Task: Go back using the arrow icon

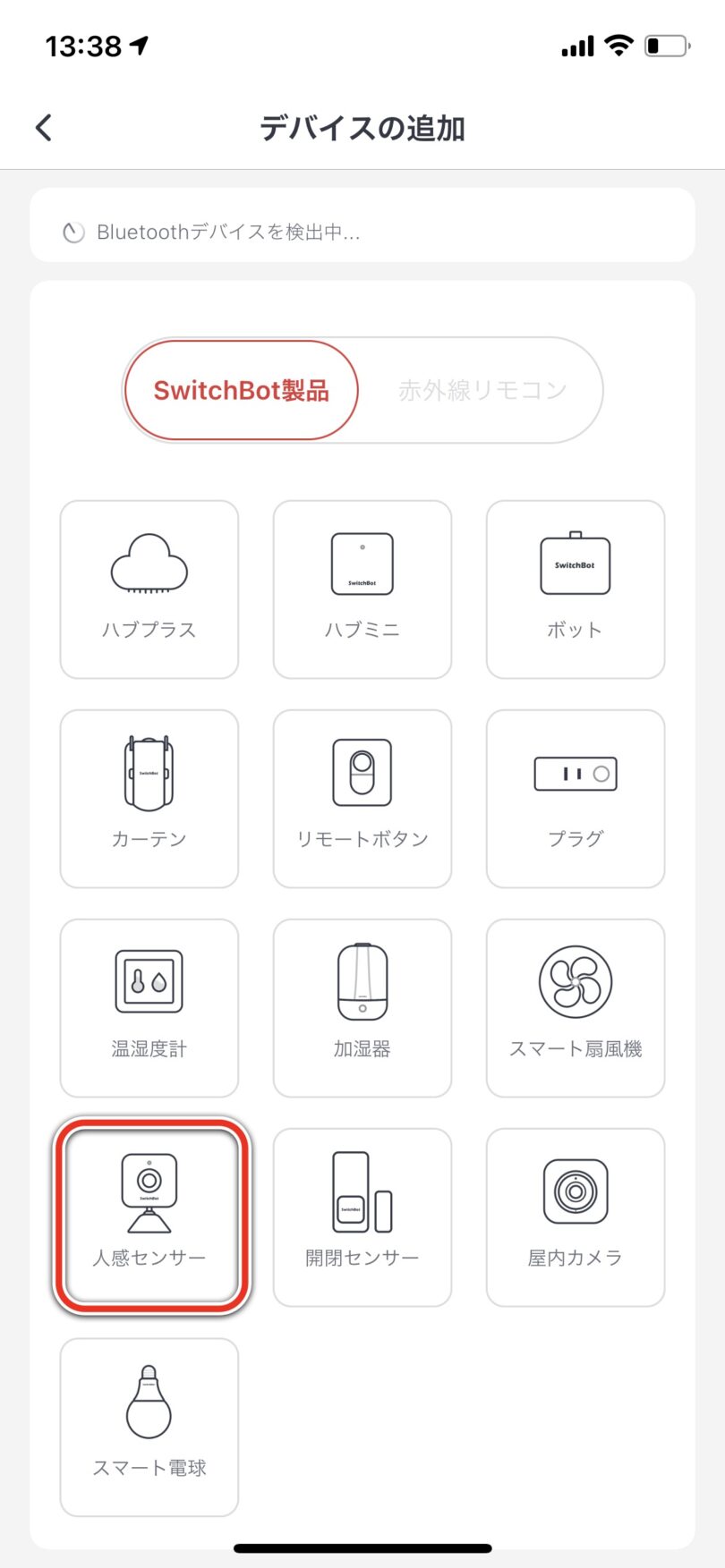Action: [44, 128]
